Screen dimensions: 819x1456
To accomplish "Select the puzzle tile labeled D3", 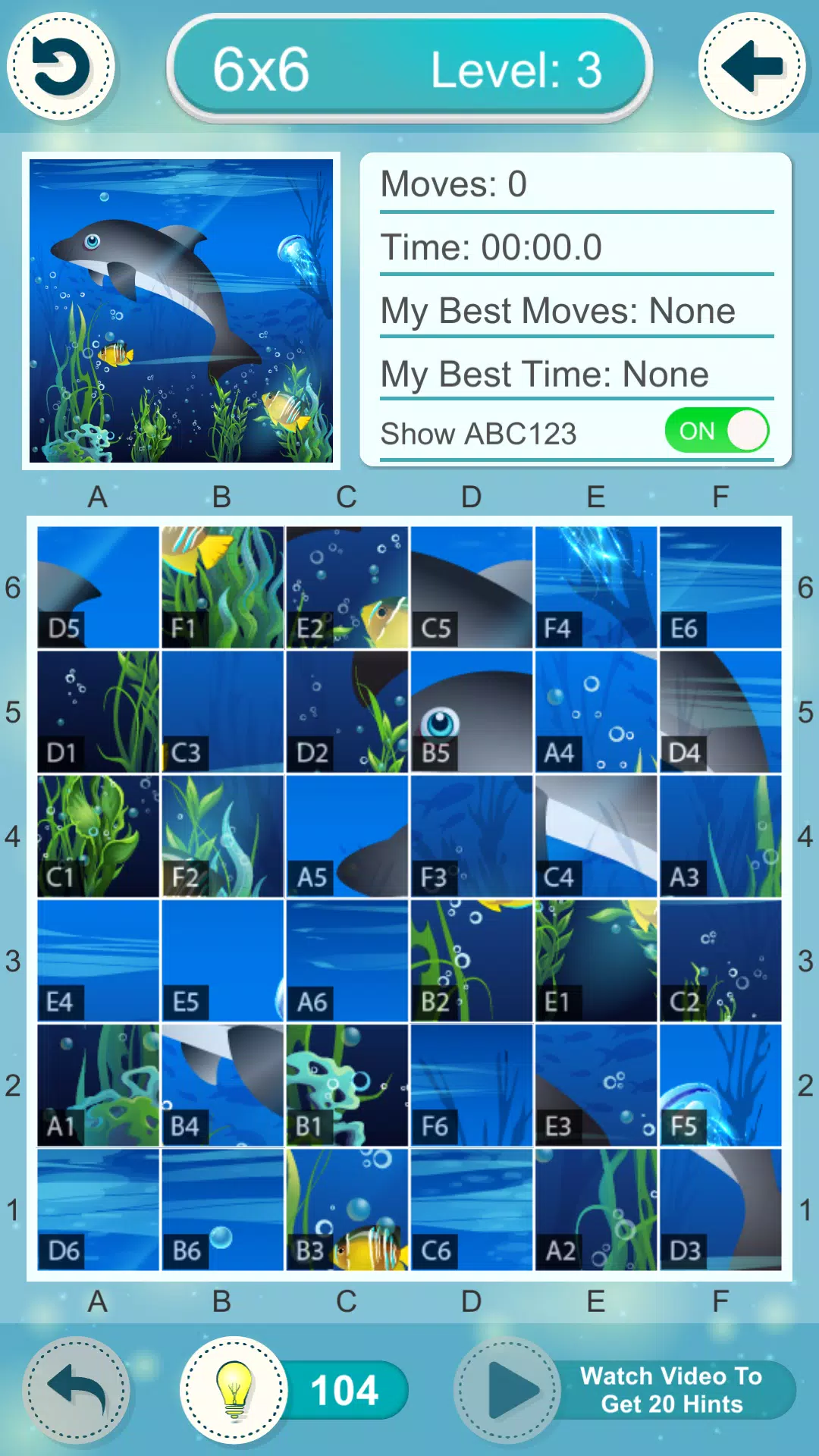I will pos(720,1210).
